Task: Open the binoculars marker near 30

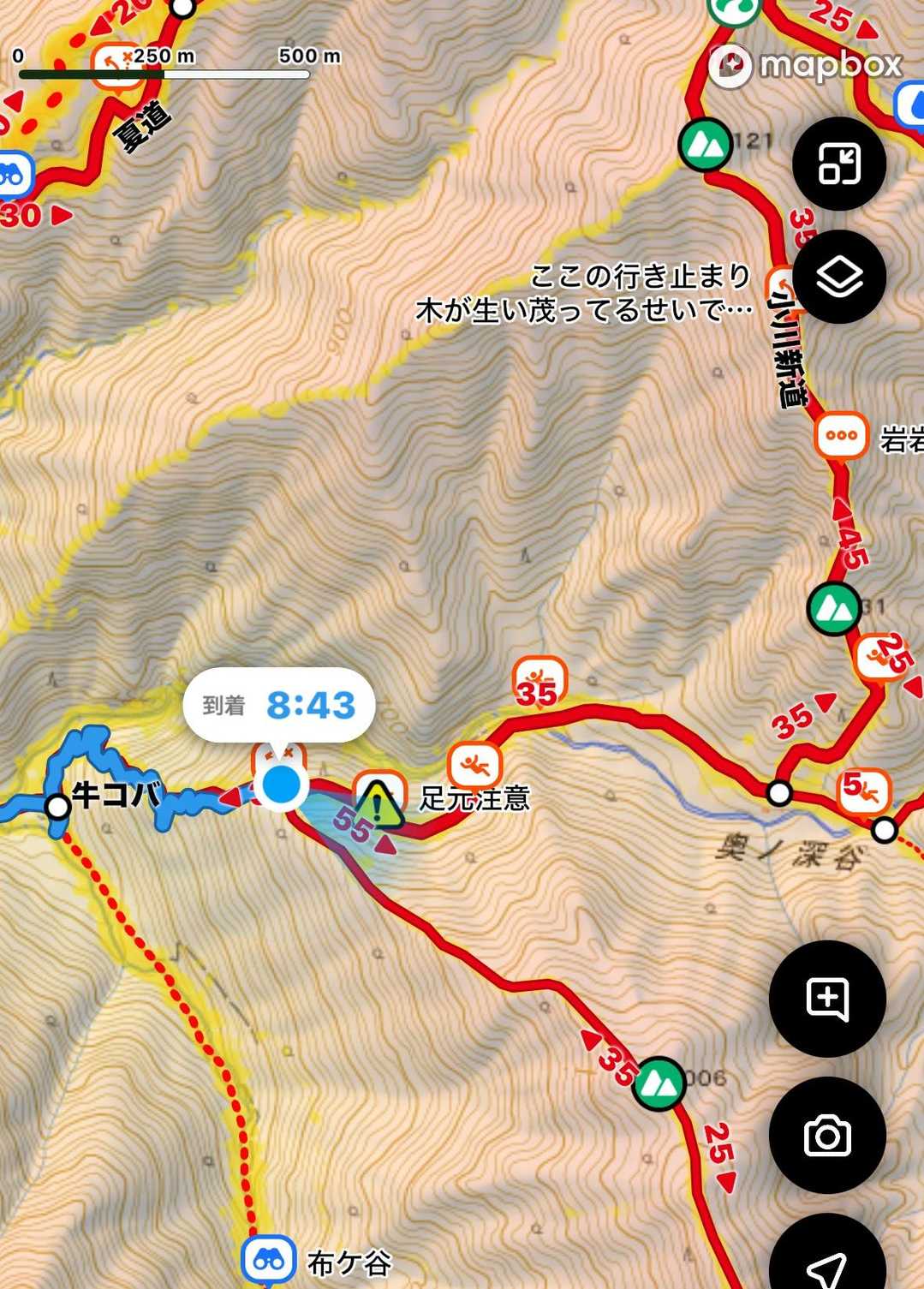Action: (x=12, y=175)
